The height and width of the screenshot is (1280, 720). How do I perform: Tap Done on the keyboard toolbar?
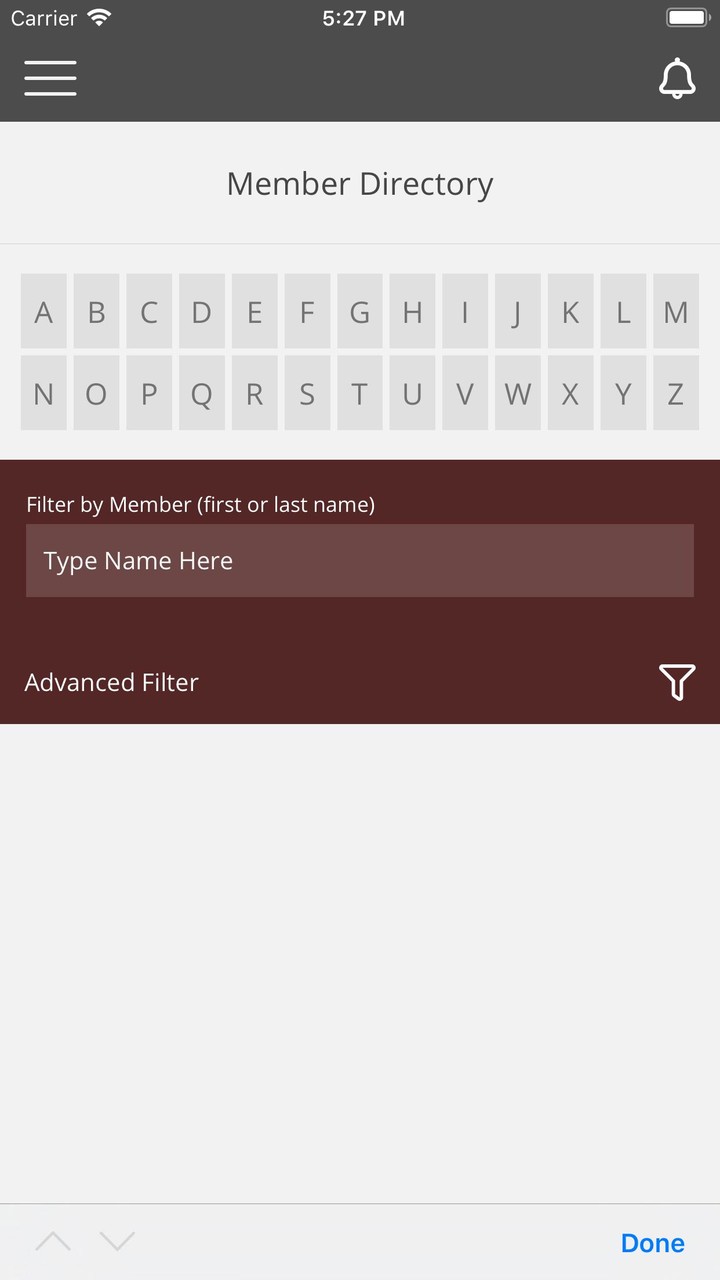[652, 1243]
